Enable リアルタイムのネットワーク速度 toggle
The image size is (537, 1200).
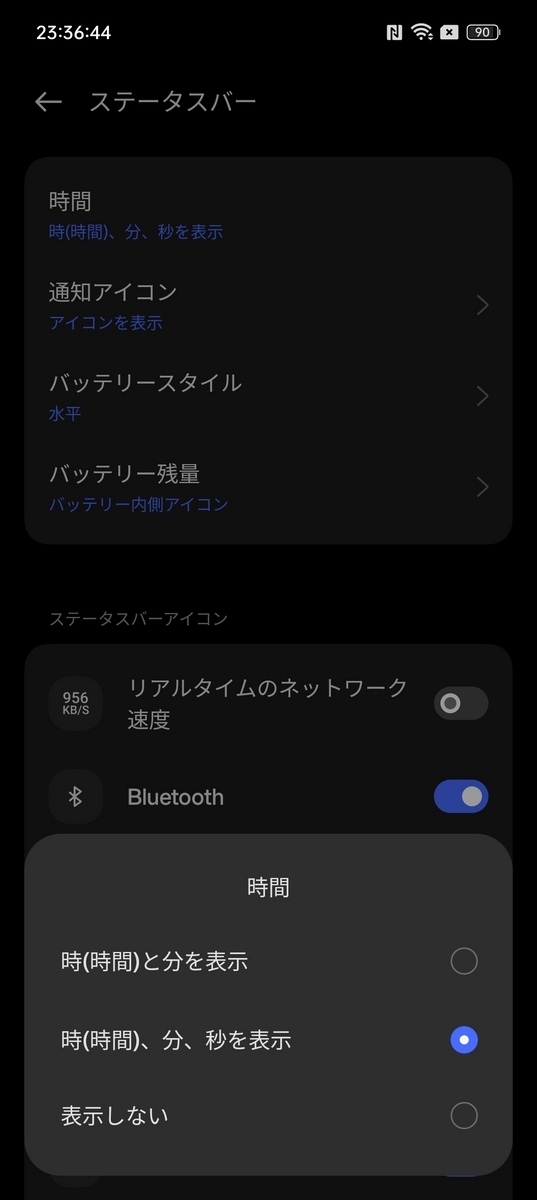pyautogui.click(x=461, y=704)
